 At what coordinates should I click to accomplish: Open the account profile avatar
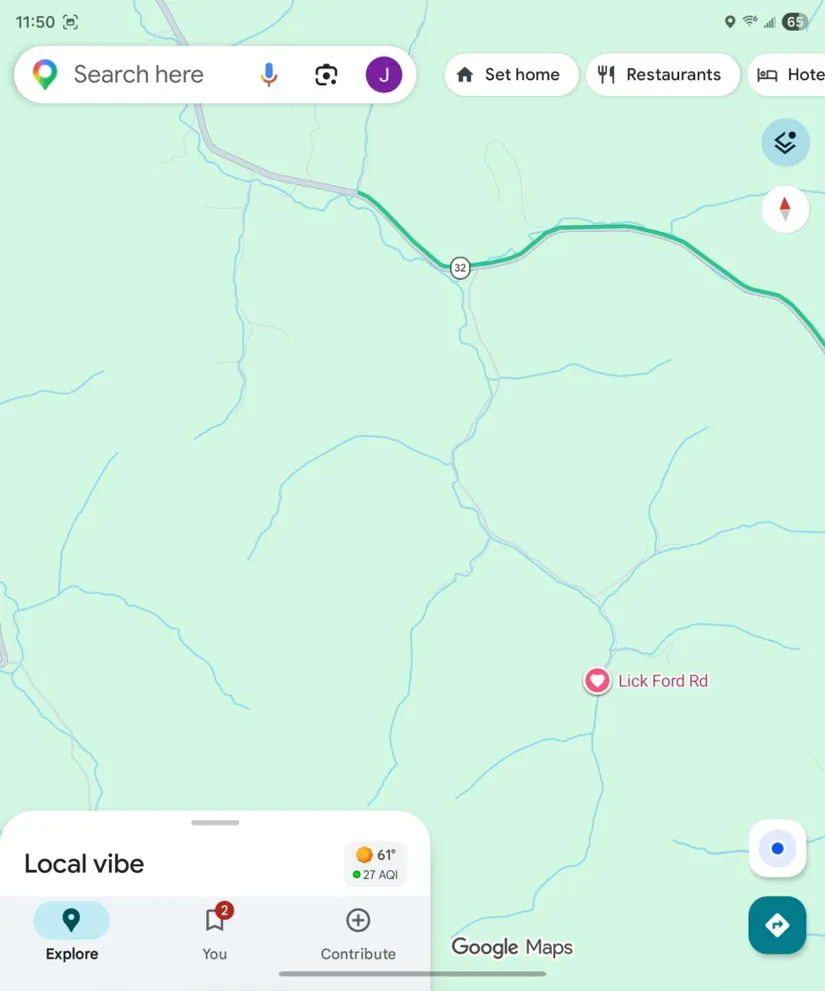coord(383,75)
